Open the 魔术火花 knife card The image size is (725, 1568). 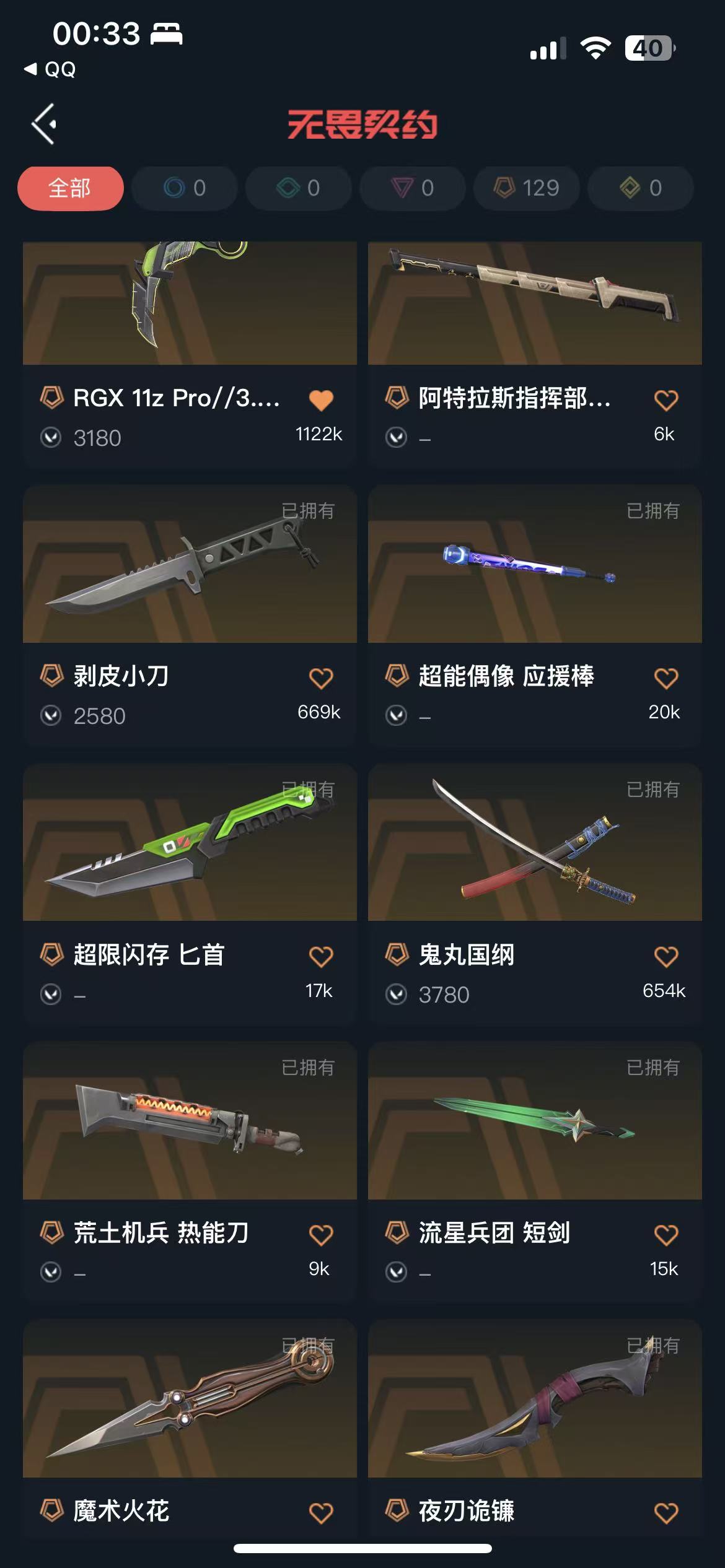(190, 1400)
